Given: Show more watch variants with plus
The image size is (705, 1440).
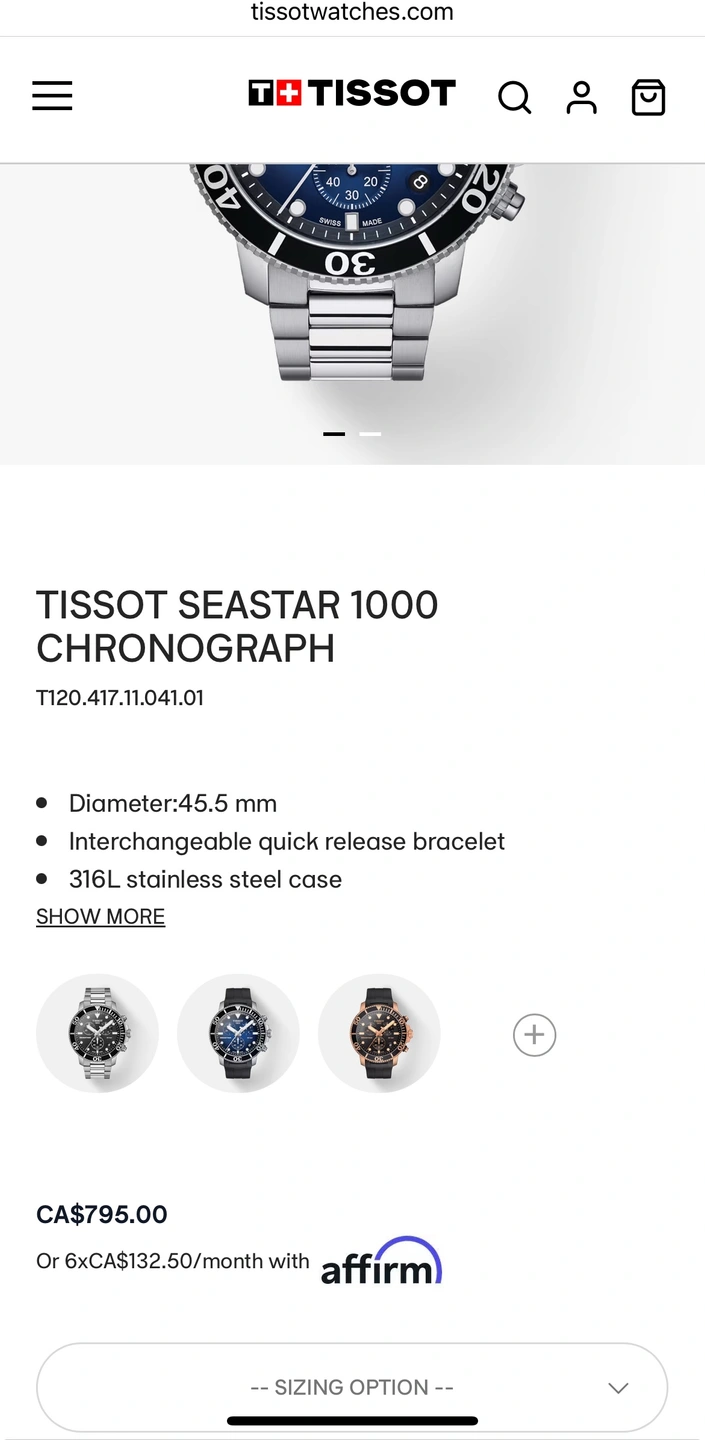Looking at the screenshot, I should click(534, 1035).
